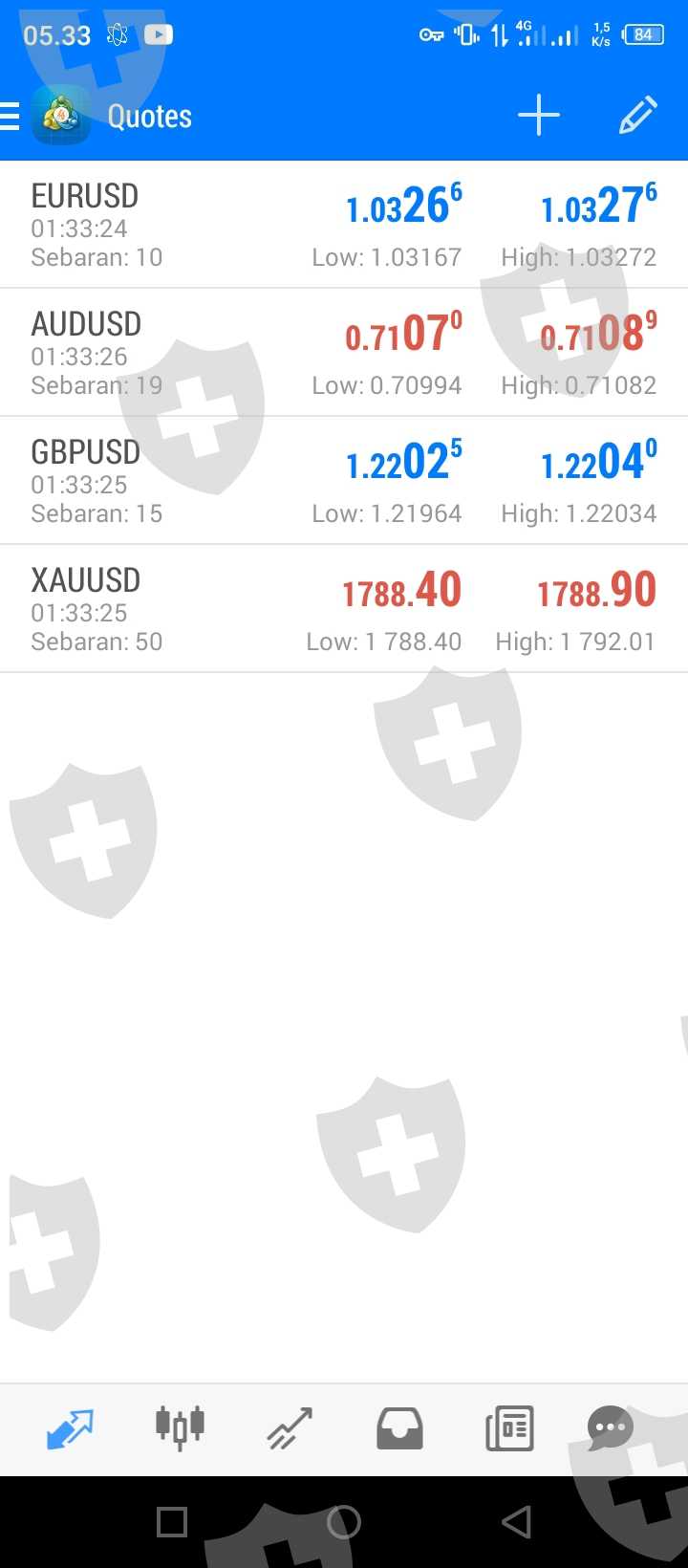Open the GBPUSD quote row
The image size is (688, 1568).
pos(344,482)
